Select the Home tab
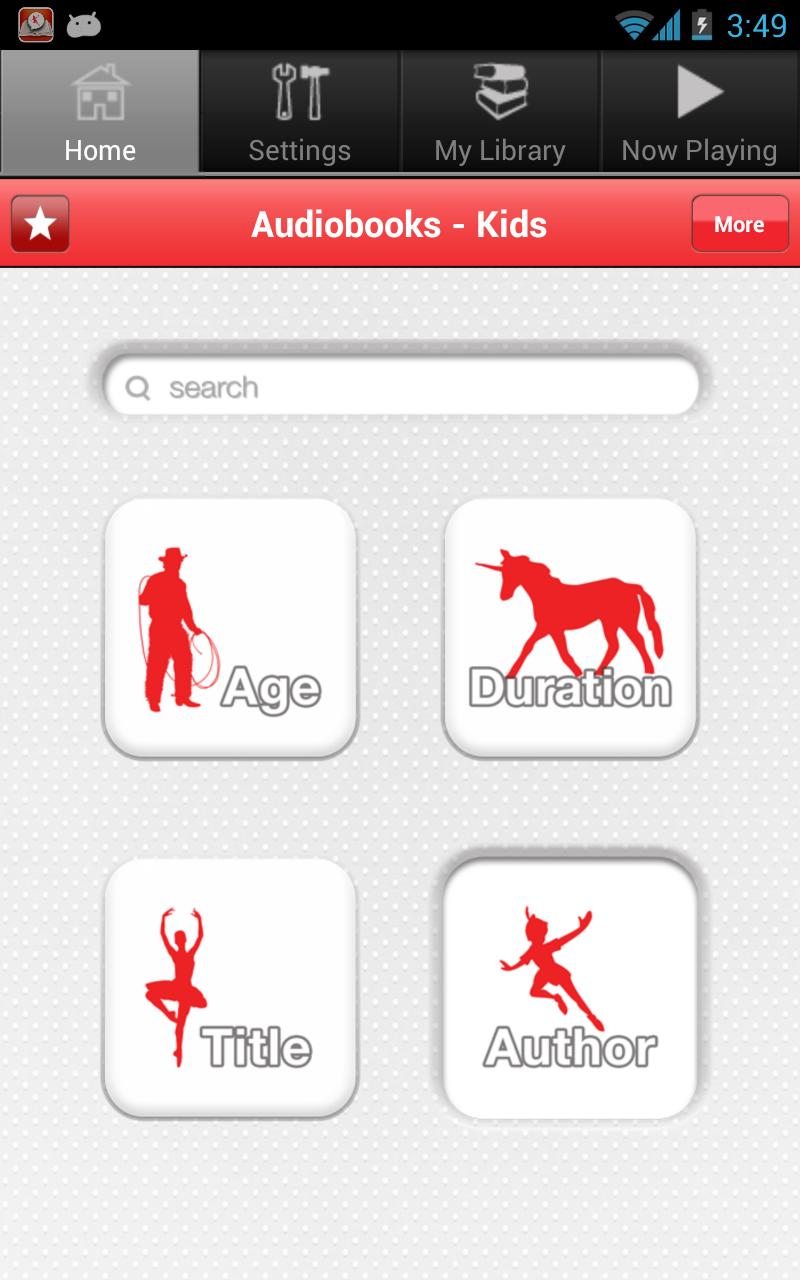800x1280 pixels. (100, 112)
